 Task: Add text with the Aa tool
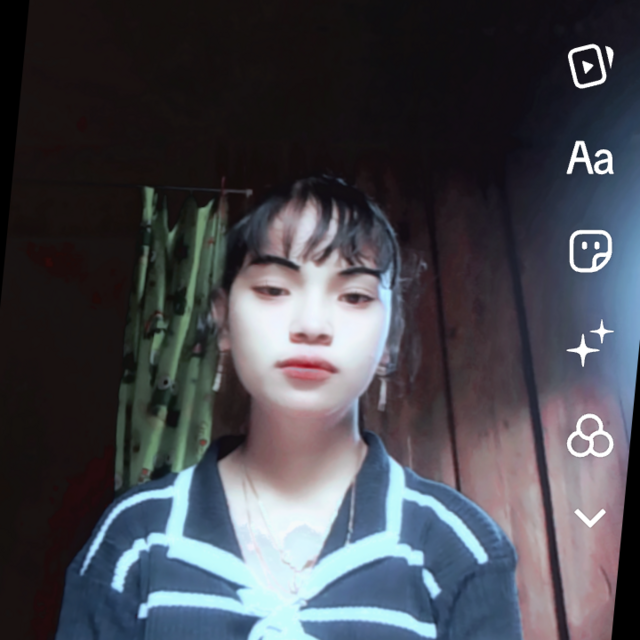pyautogui.click(x=589, y=159)
